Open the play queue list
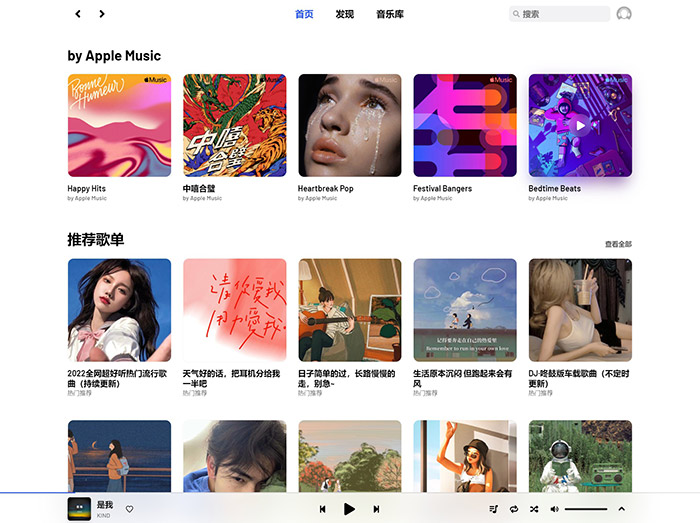Viewport: 700px width, 523px height. [494, 509]
